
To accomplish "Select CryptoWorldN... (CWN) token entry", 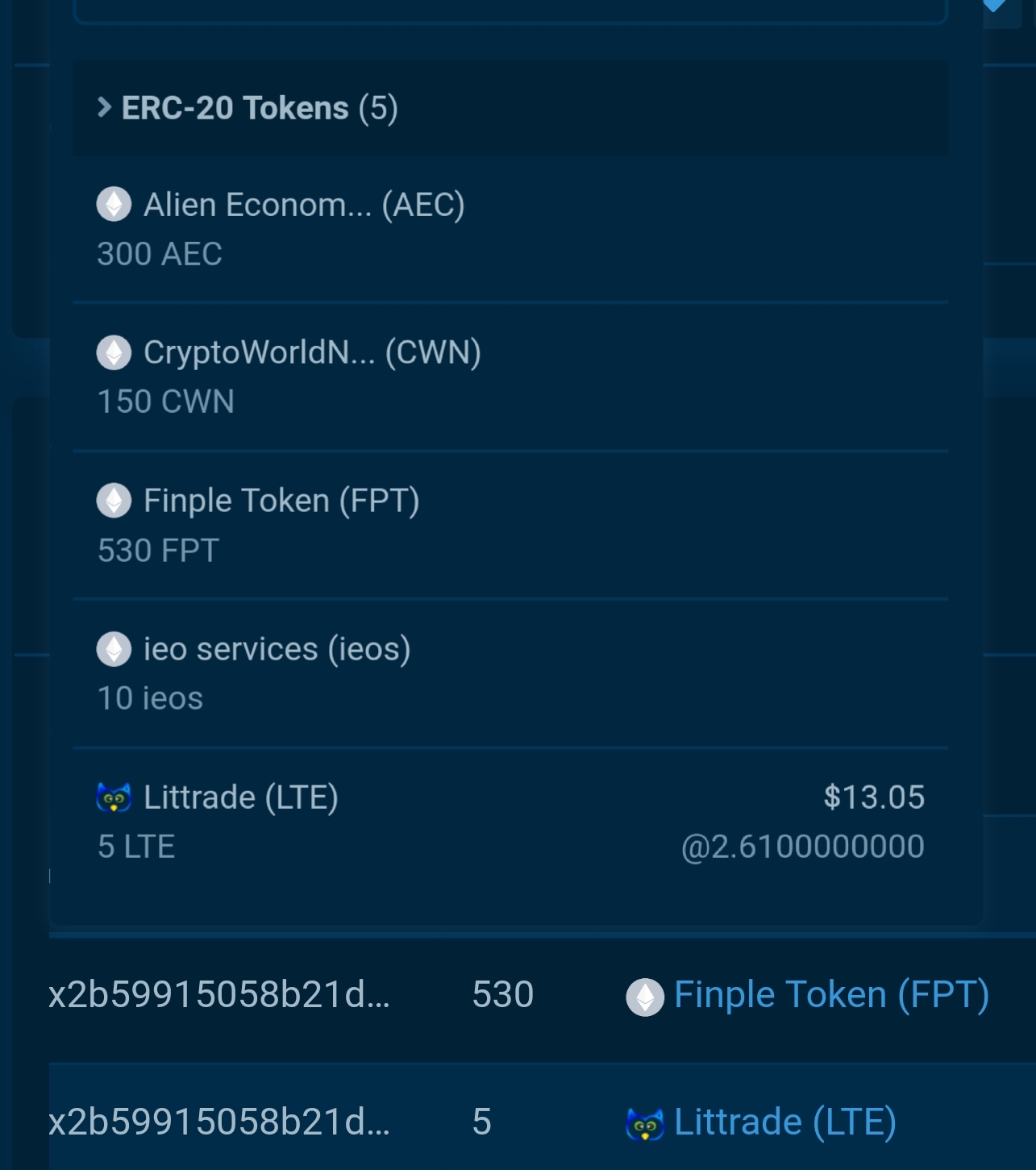I will coord(311,353).
